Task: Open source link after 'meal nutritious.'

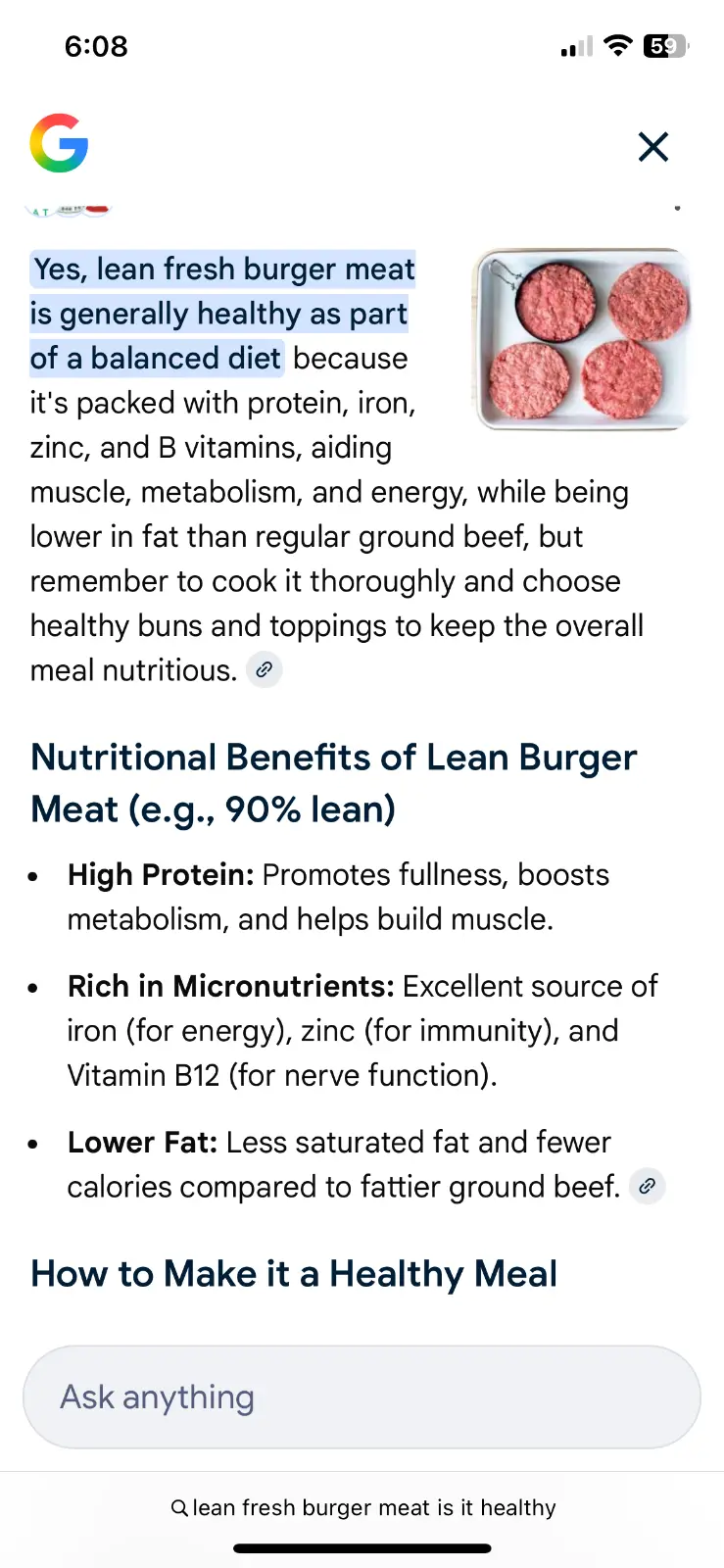Action: pos(264,670)
